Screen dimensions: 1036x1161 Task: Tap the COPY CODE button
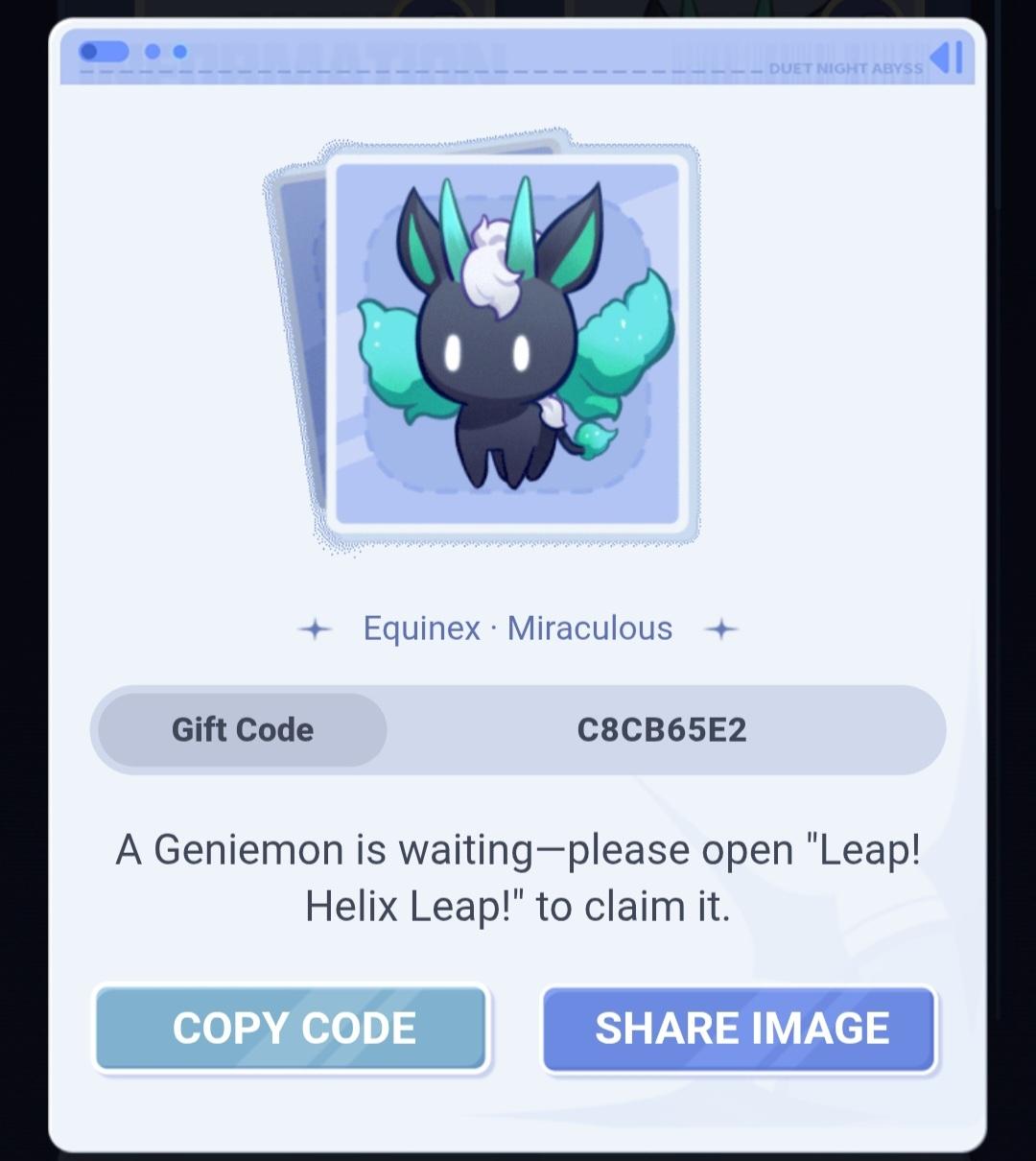[293, 1029]
